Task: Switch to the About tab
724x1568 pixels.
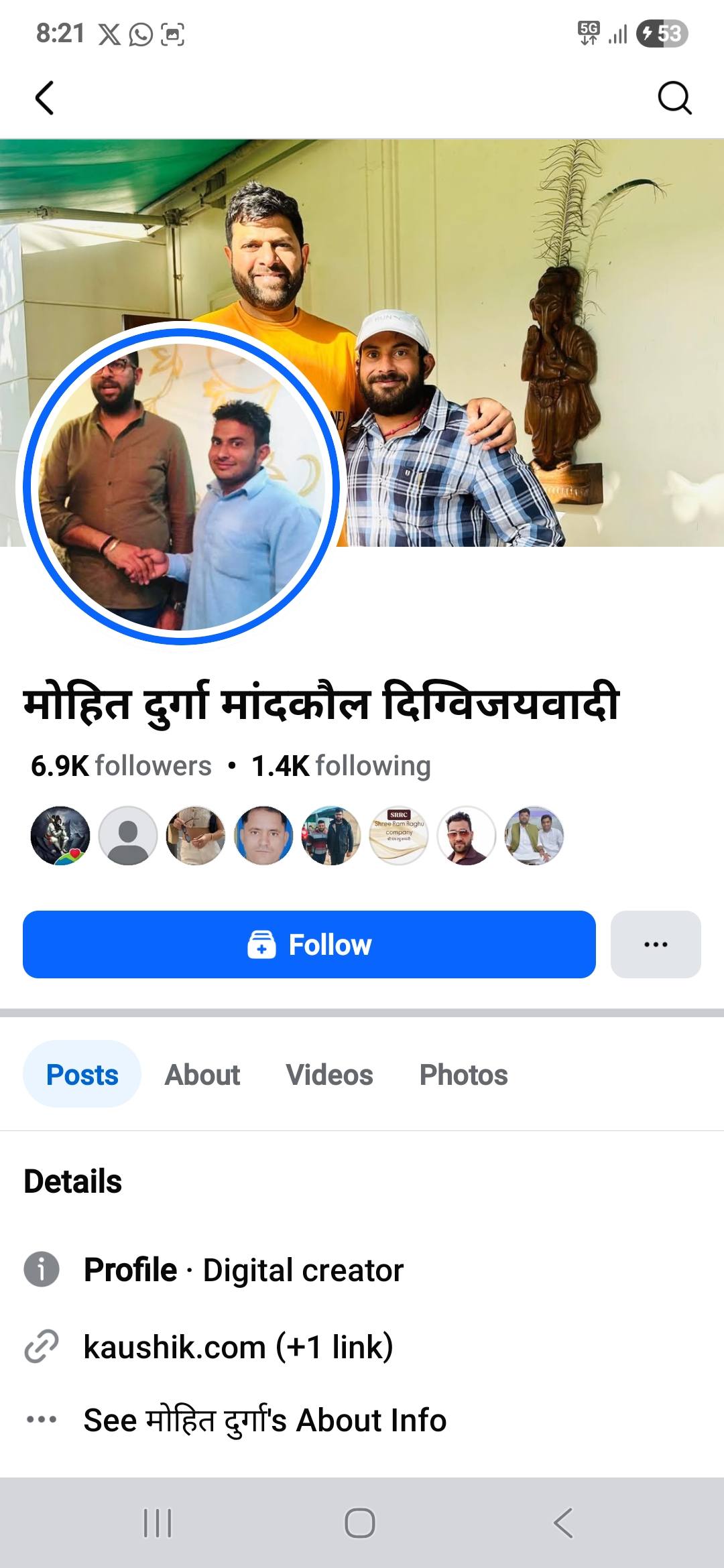Action: (x=202, y=1075)
